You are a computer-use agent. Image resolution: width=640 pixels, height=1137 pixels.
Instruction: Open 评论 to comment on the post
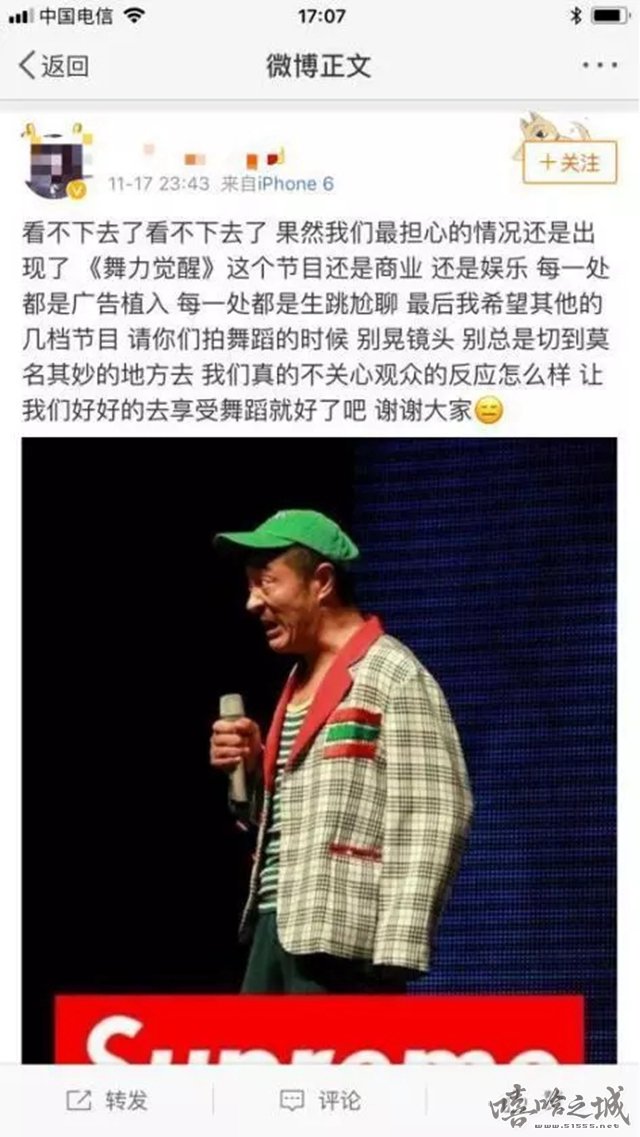point(320,1101)
